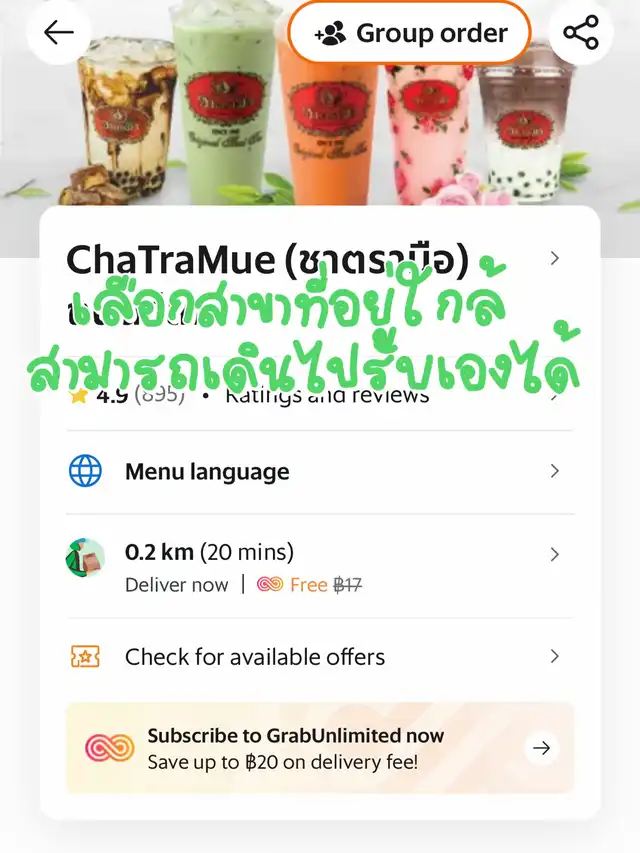
Task: Share this ChaTraMue restaurant page
Action: click(x=580, y=33)
